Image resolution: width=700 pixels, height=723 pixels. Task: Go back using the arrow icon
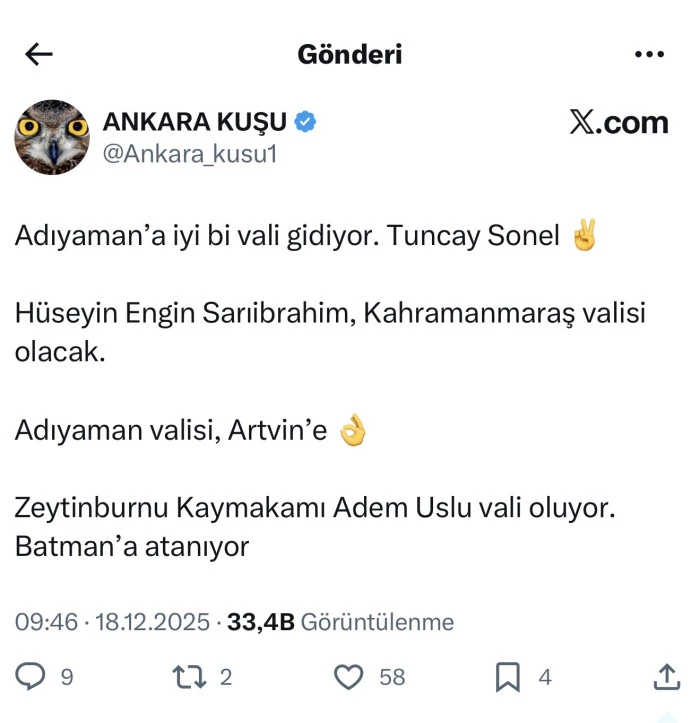(x=39, y=54)
